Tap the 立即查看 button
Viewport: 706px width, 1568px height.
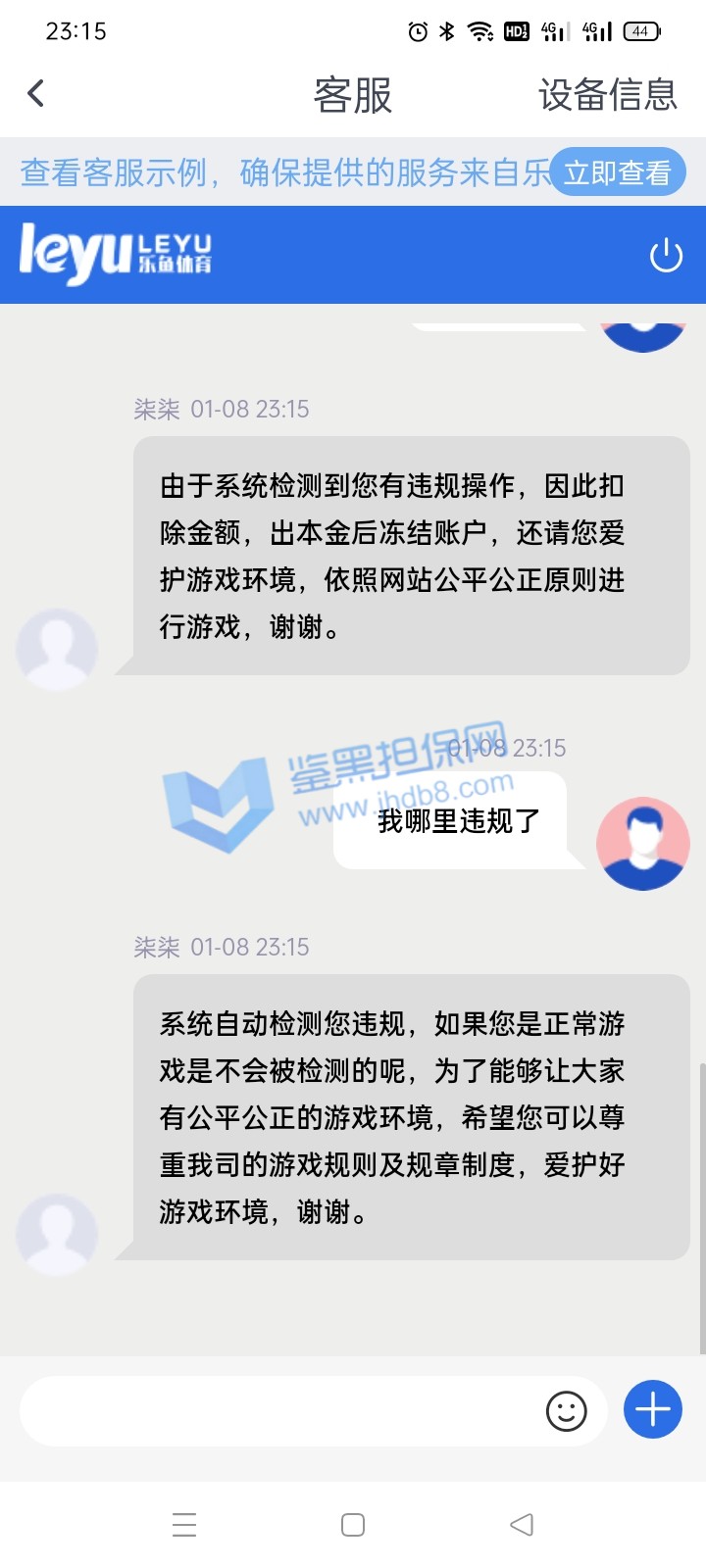[x=617, y=173]
